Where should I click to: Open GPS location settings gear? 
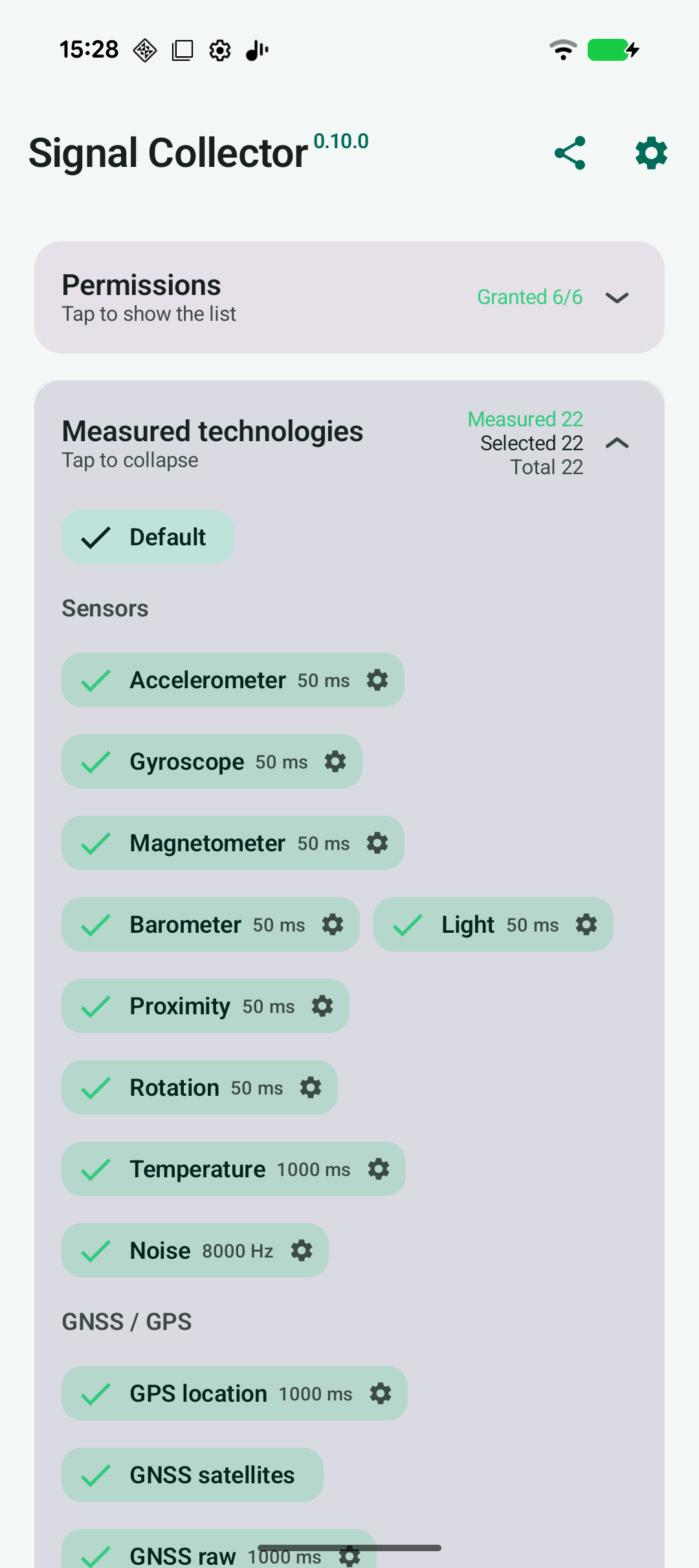381,1393
